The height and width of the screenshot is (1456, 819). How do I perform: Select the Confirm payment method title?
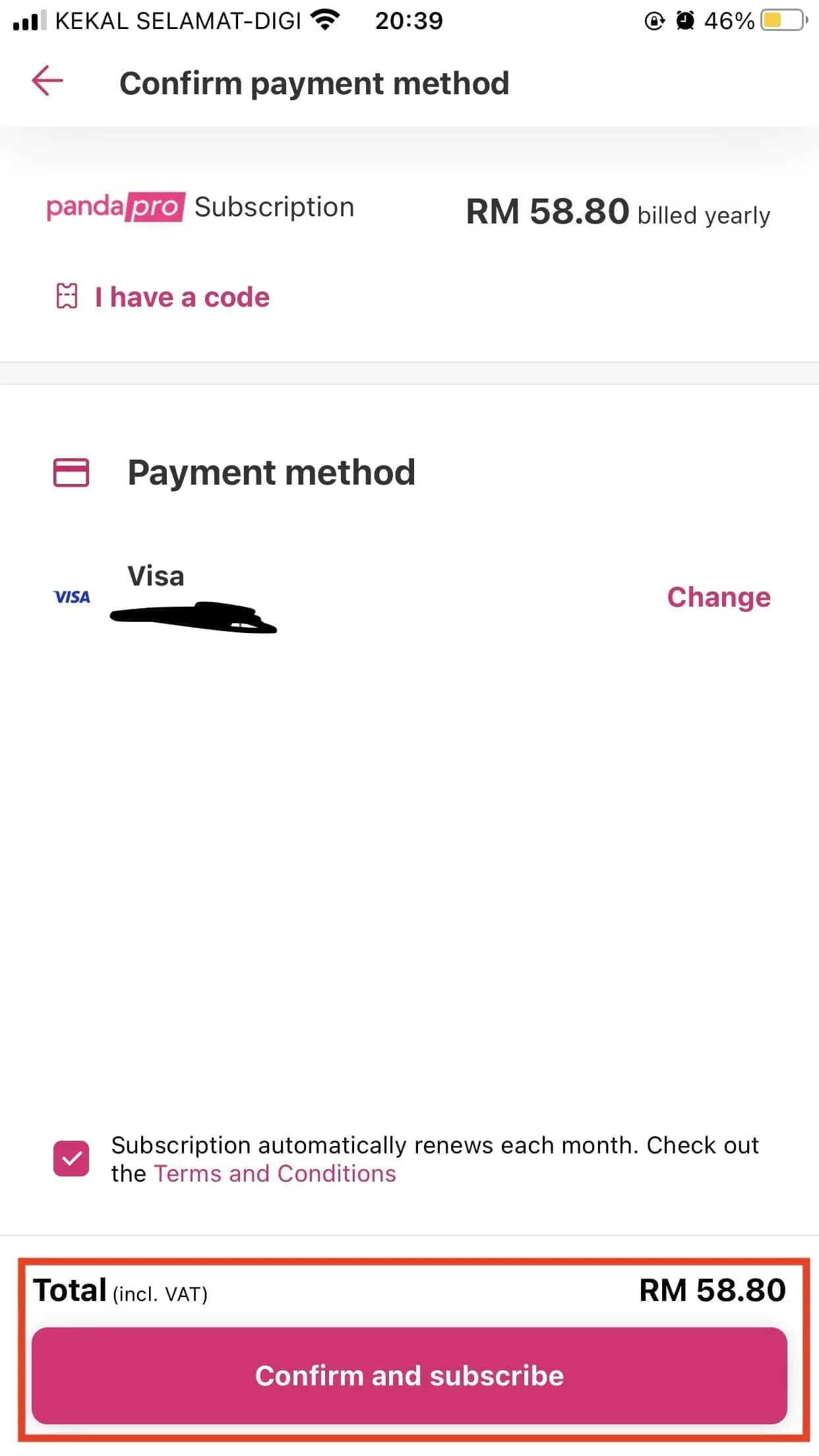pos(315,82)
